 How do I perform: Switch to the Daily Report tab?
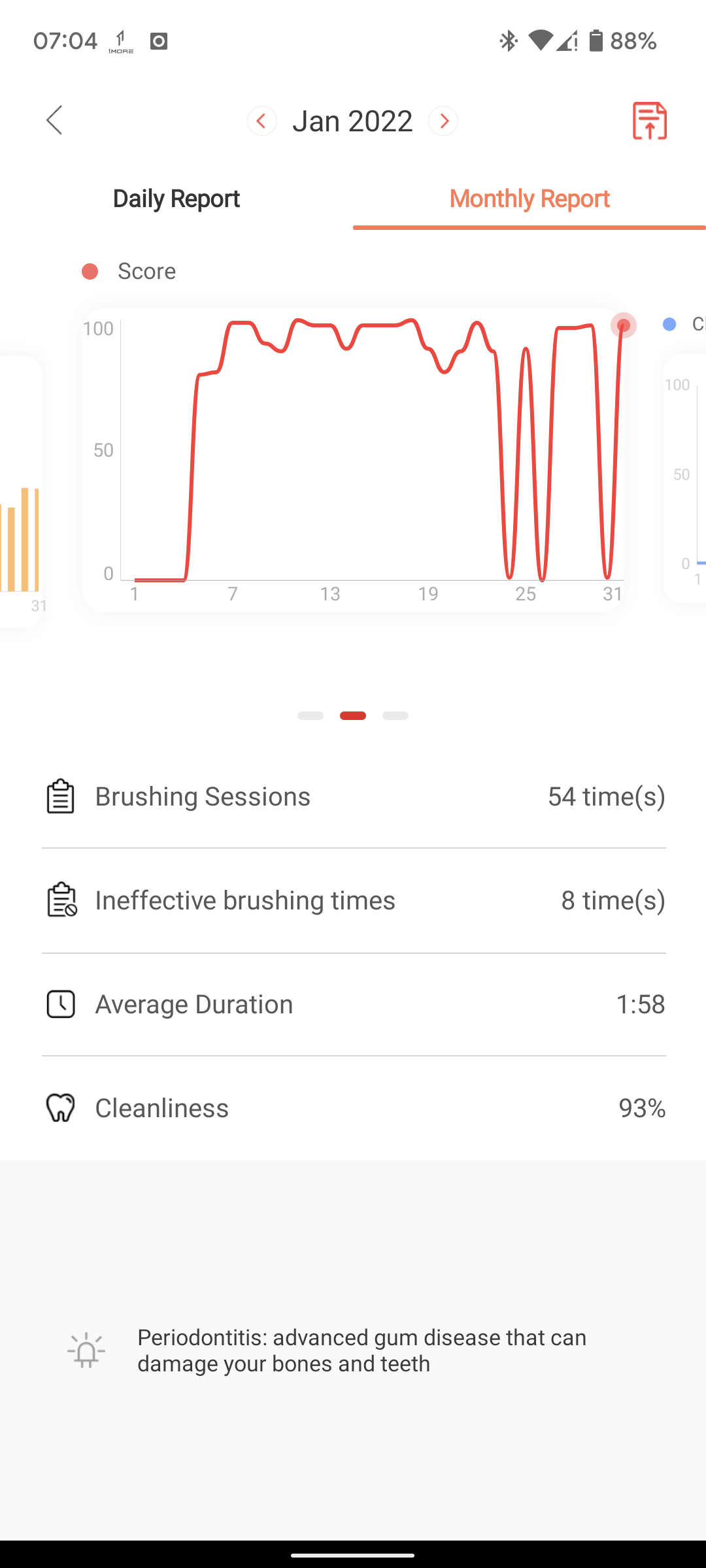coord(176,199)
